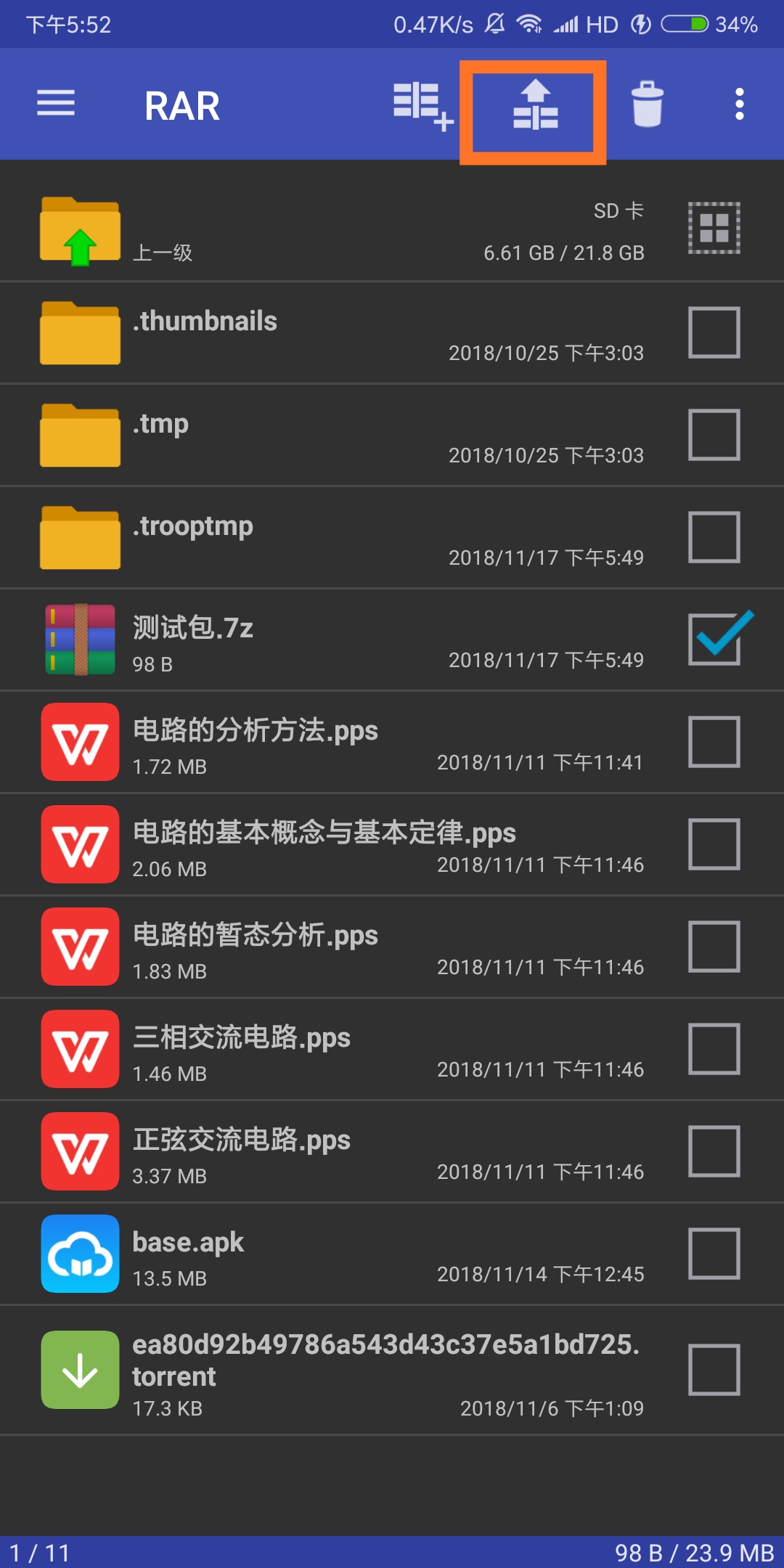Open the 测试包.7z archive
This screenshot has width=784, height=1568.
[290, 640]
